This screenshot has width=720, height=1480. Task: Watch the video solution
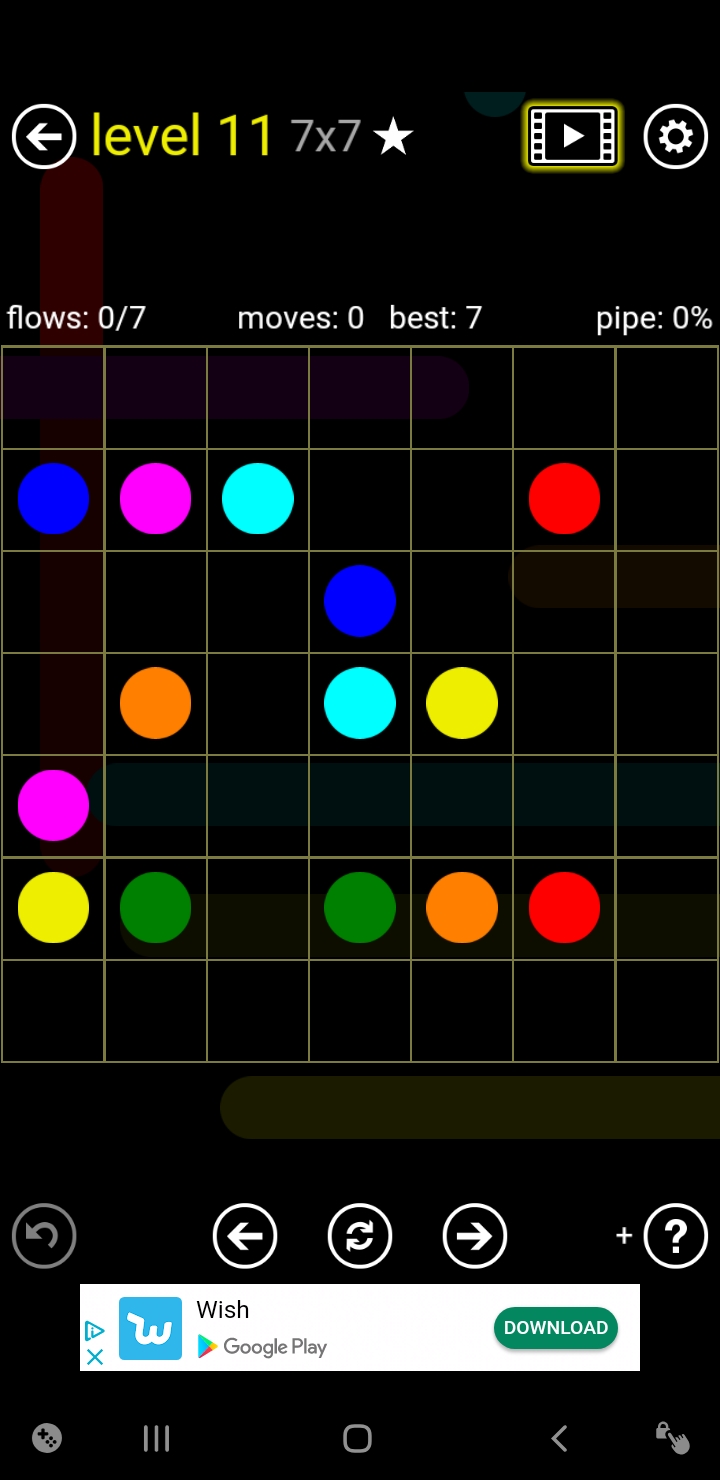pyautogui.click(x=573, y=136)
